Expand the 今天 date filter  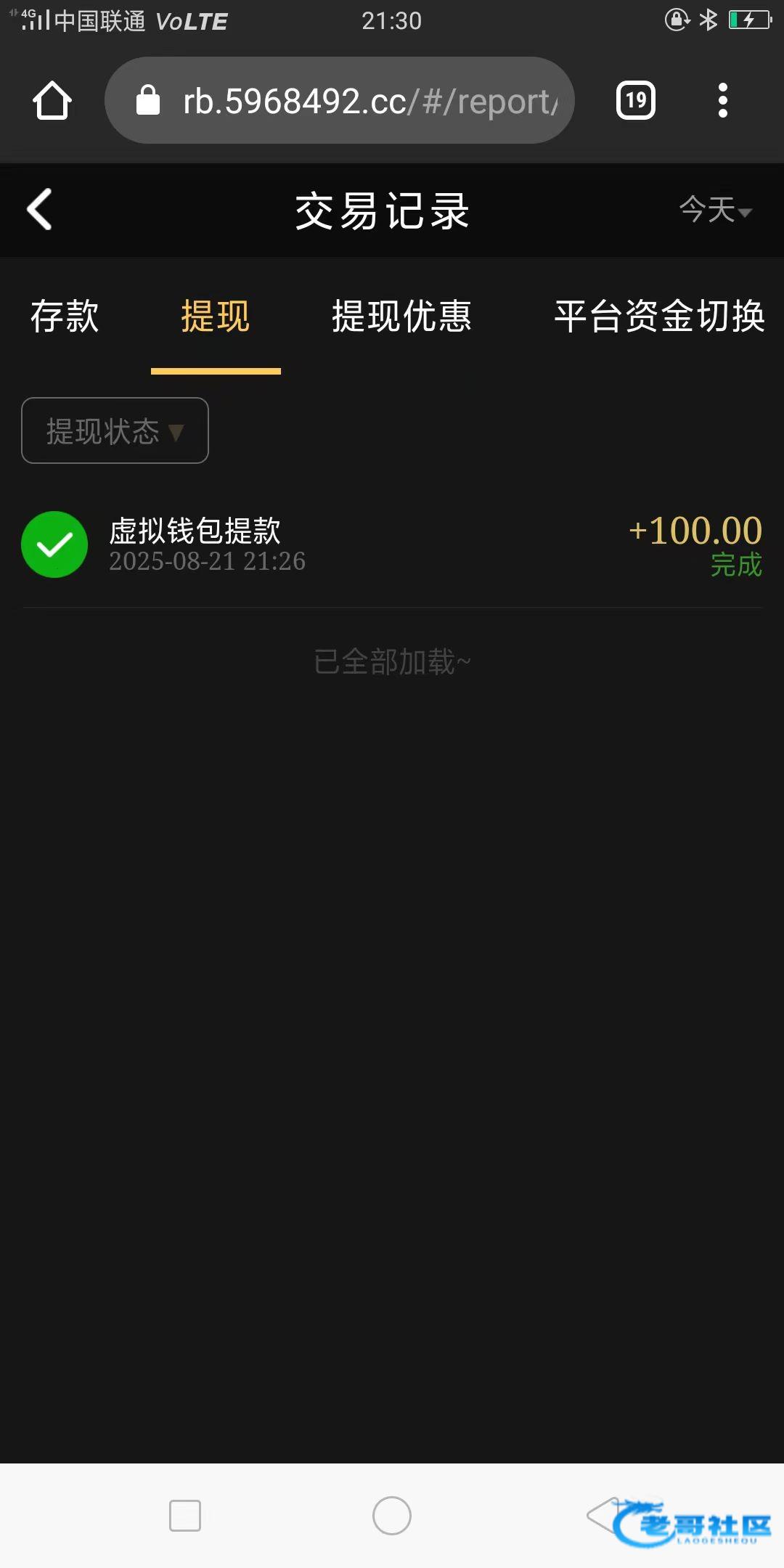point(716,211)
